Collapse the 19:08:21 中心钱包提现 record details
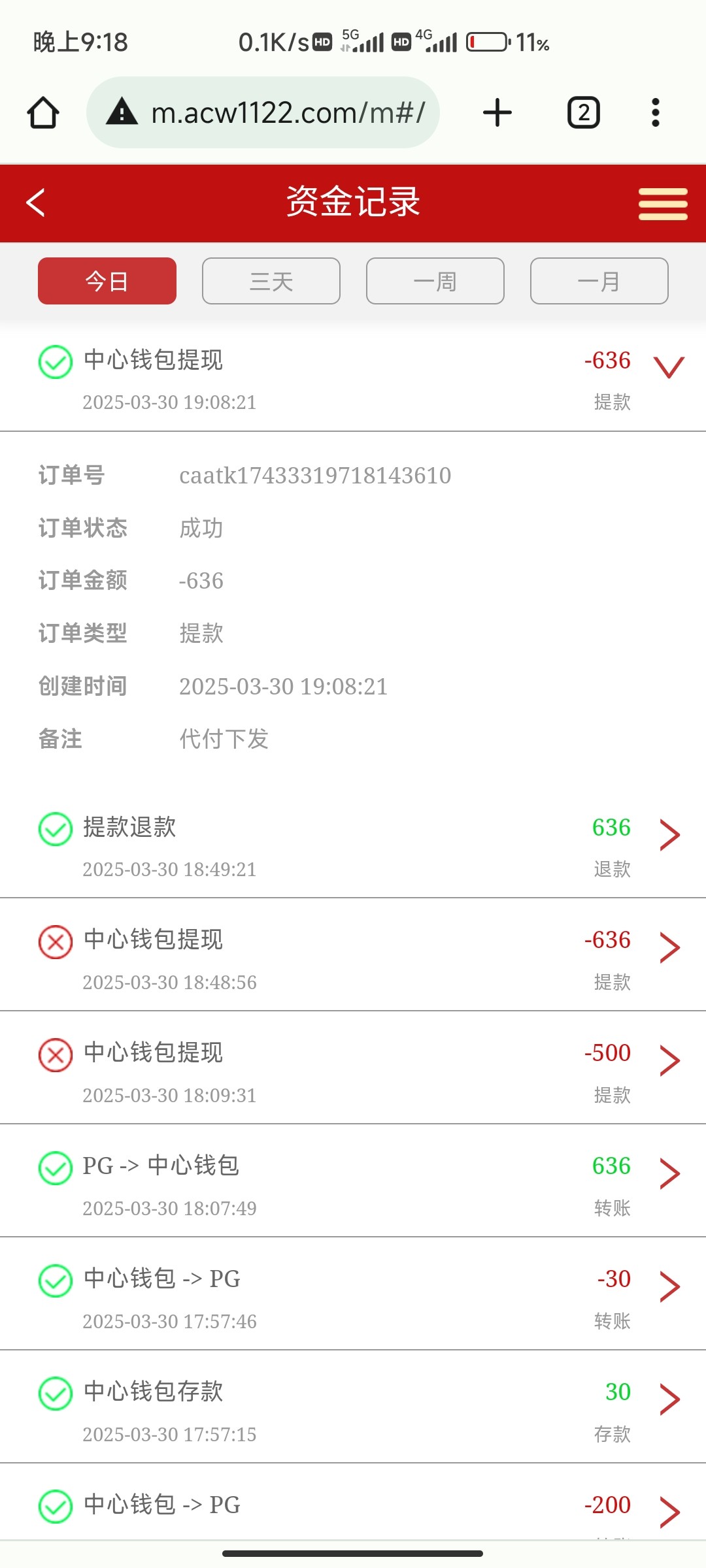 pyautogui.click(x=353, y=379)
